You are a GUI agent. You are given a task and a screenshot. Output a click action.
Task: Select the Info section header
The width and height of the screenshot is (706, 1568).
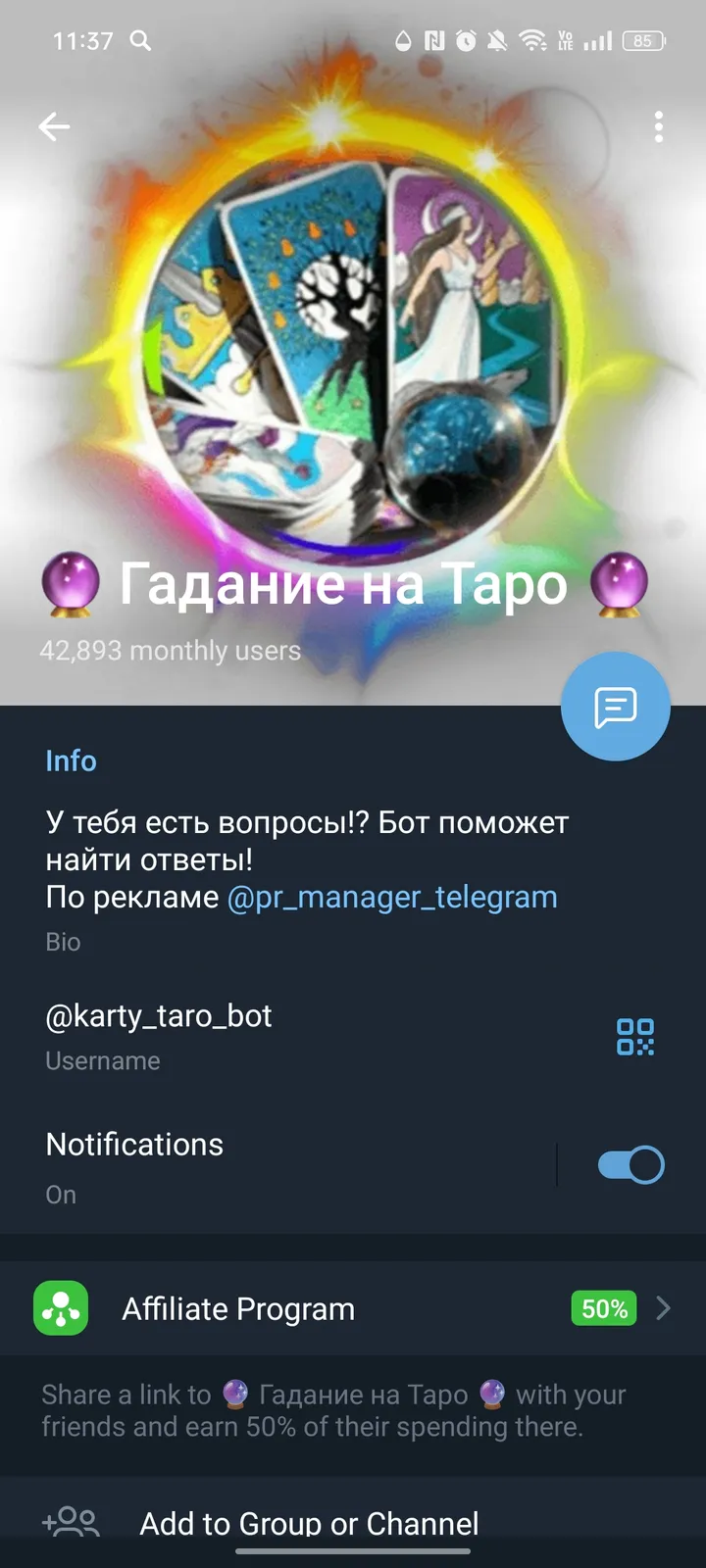pos(71,760)
